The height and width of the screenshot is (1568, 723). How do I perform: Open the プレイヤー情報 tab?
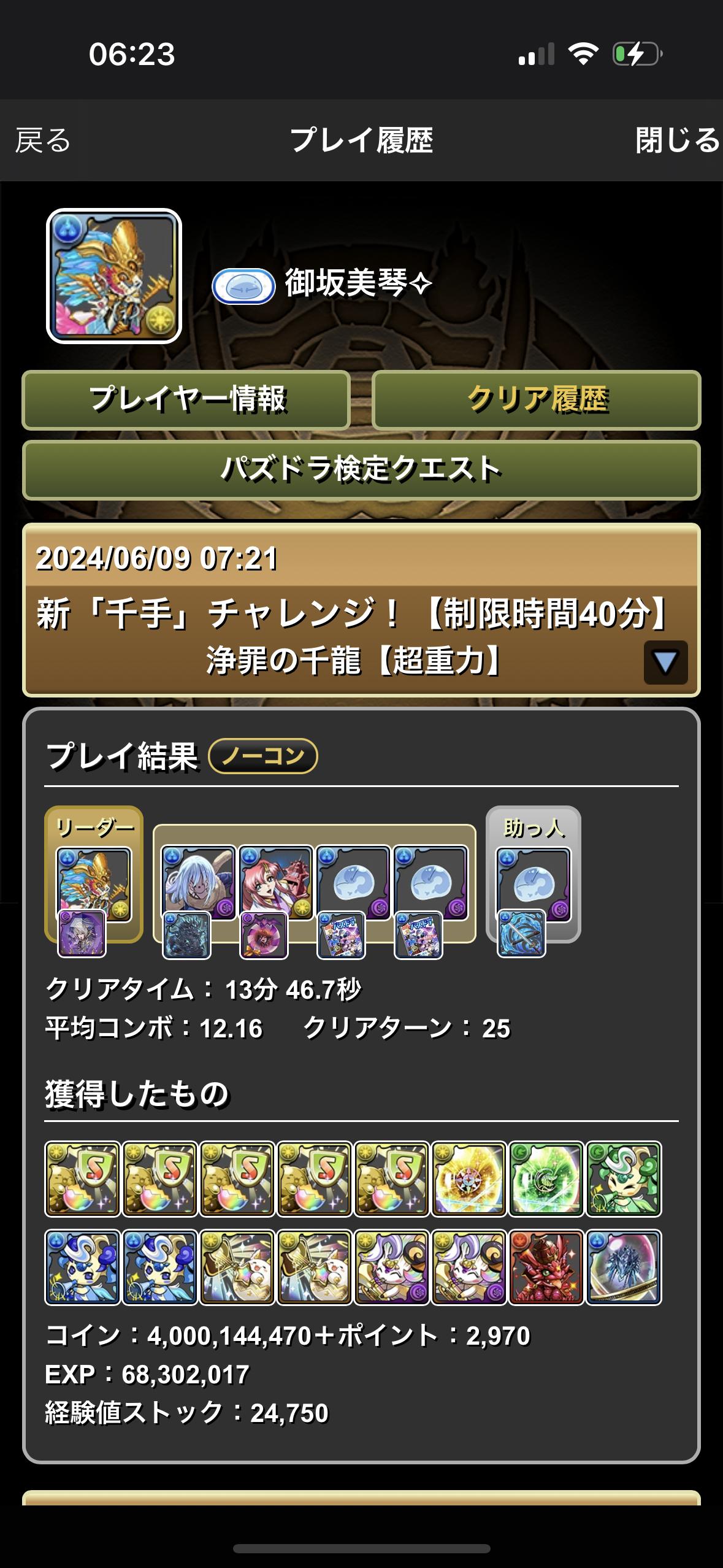coord(186,400)
